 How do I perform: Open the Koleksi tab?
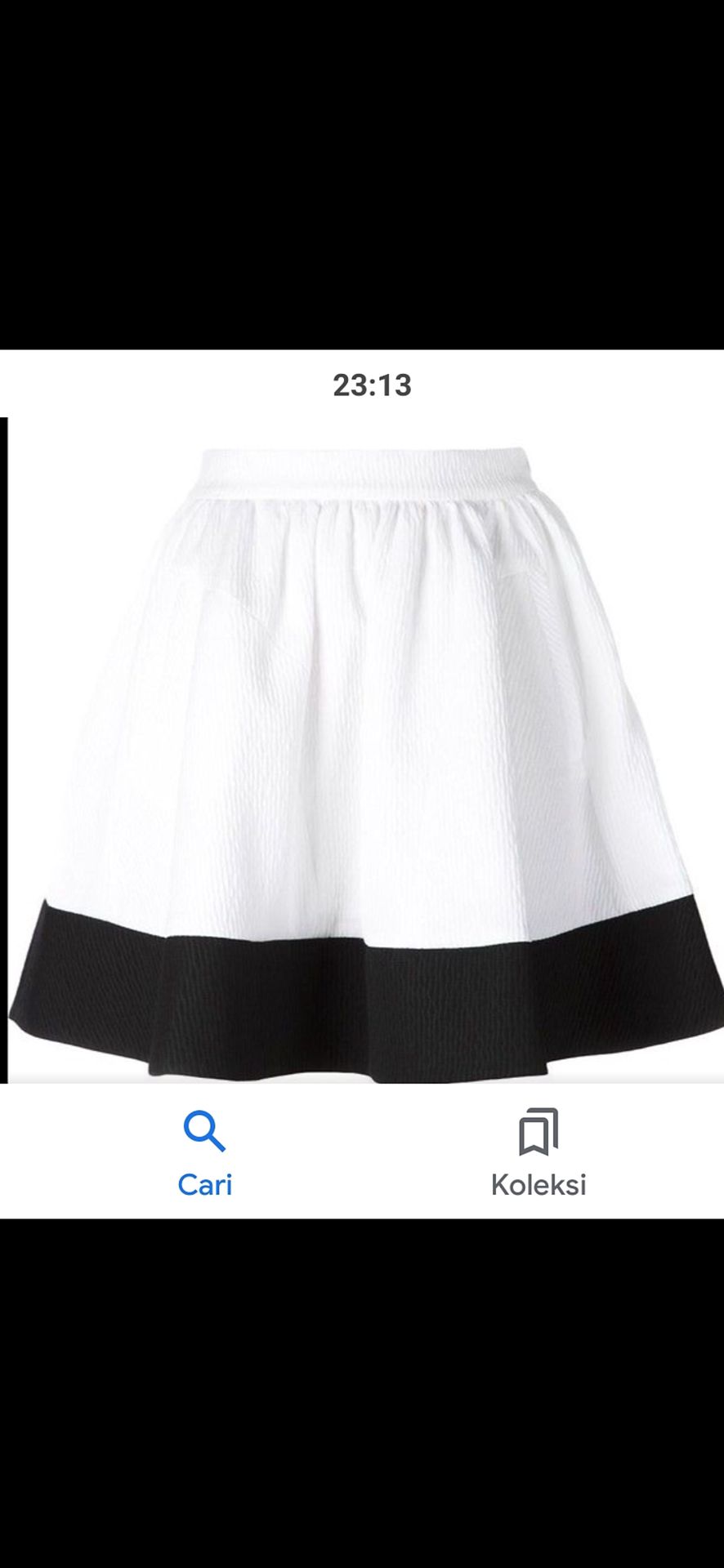coord(539,1152)
